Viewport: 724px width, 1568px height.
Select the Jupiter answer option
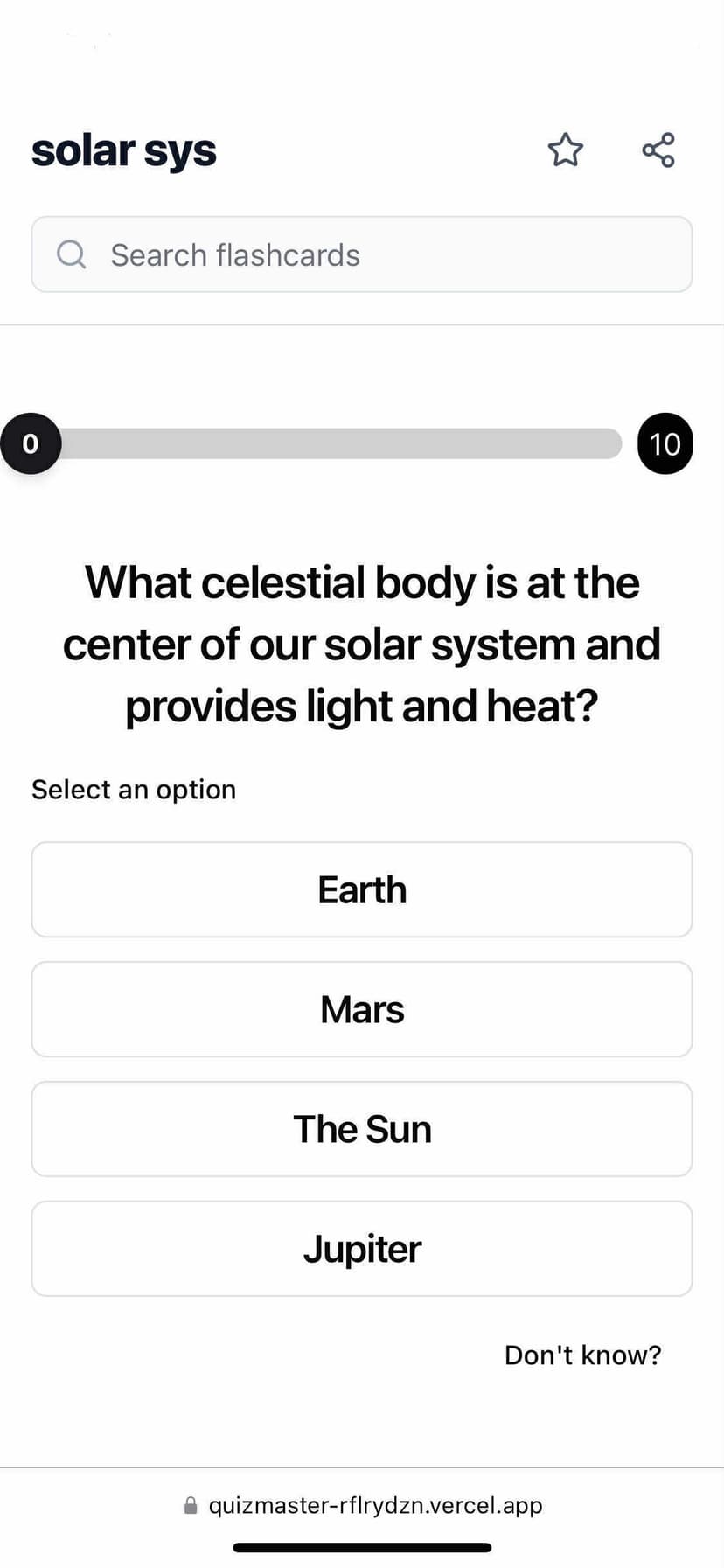[x=362, y=1249]
